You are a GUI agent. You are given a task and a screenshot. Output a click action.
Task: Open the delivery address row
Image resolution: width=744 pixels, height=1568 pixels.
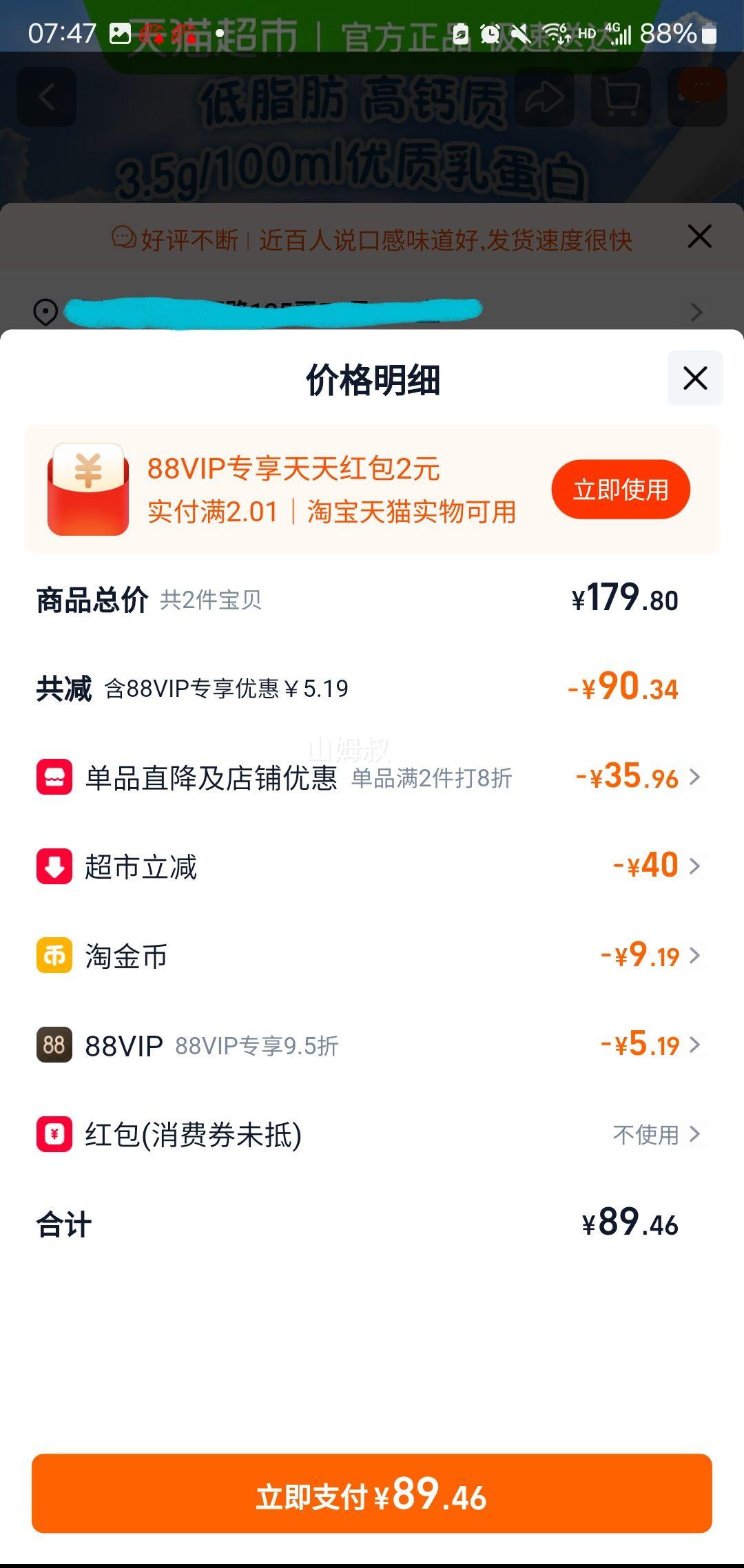(372, 312)
